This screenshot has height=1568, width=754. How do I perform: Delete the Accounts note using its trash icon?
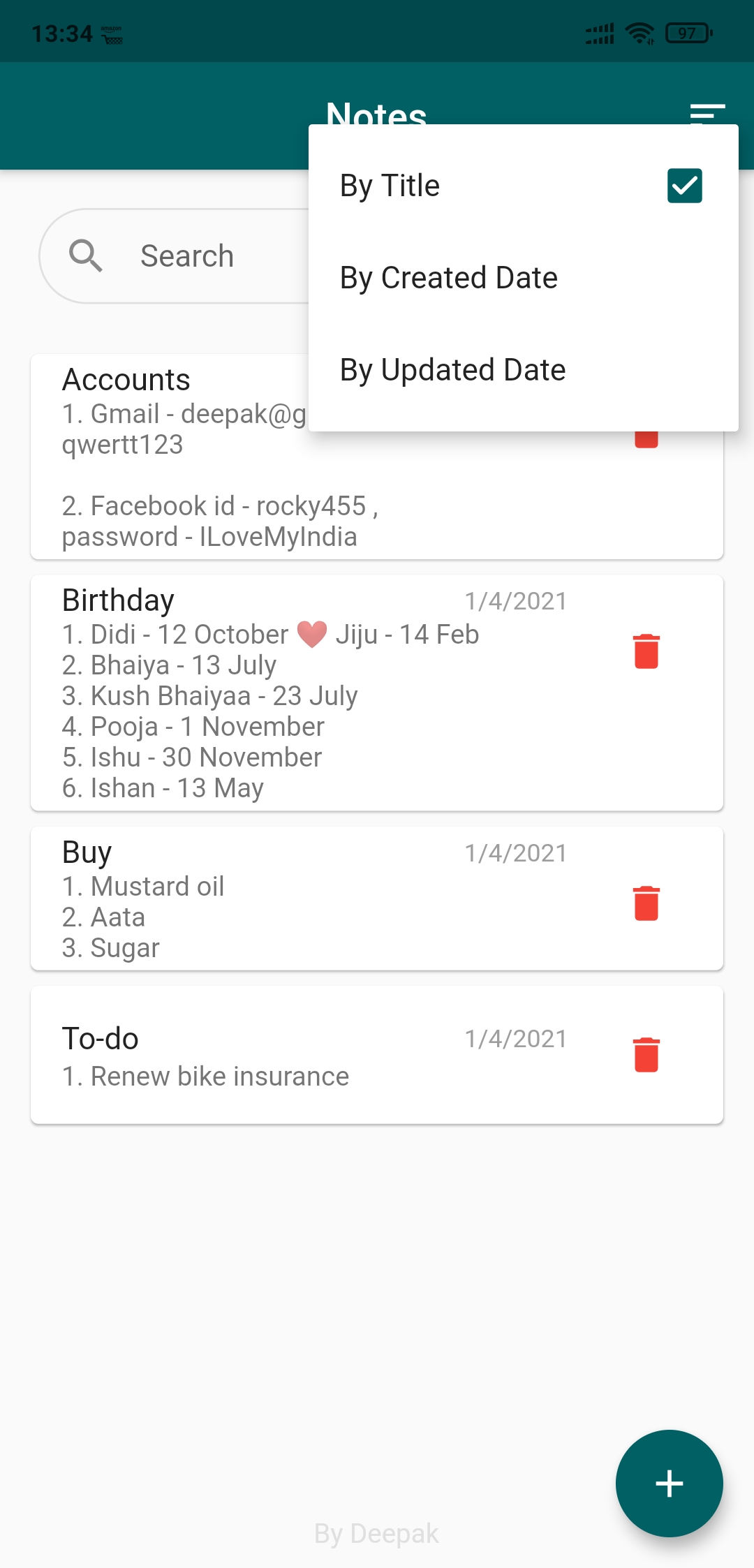coord(646,436)
